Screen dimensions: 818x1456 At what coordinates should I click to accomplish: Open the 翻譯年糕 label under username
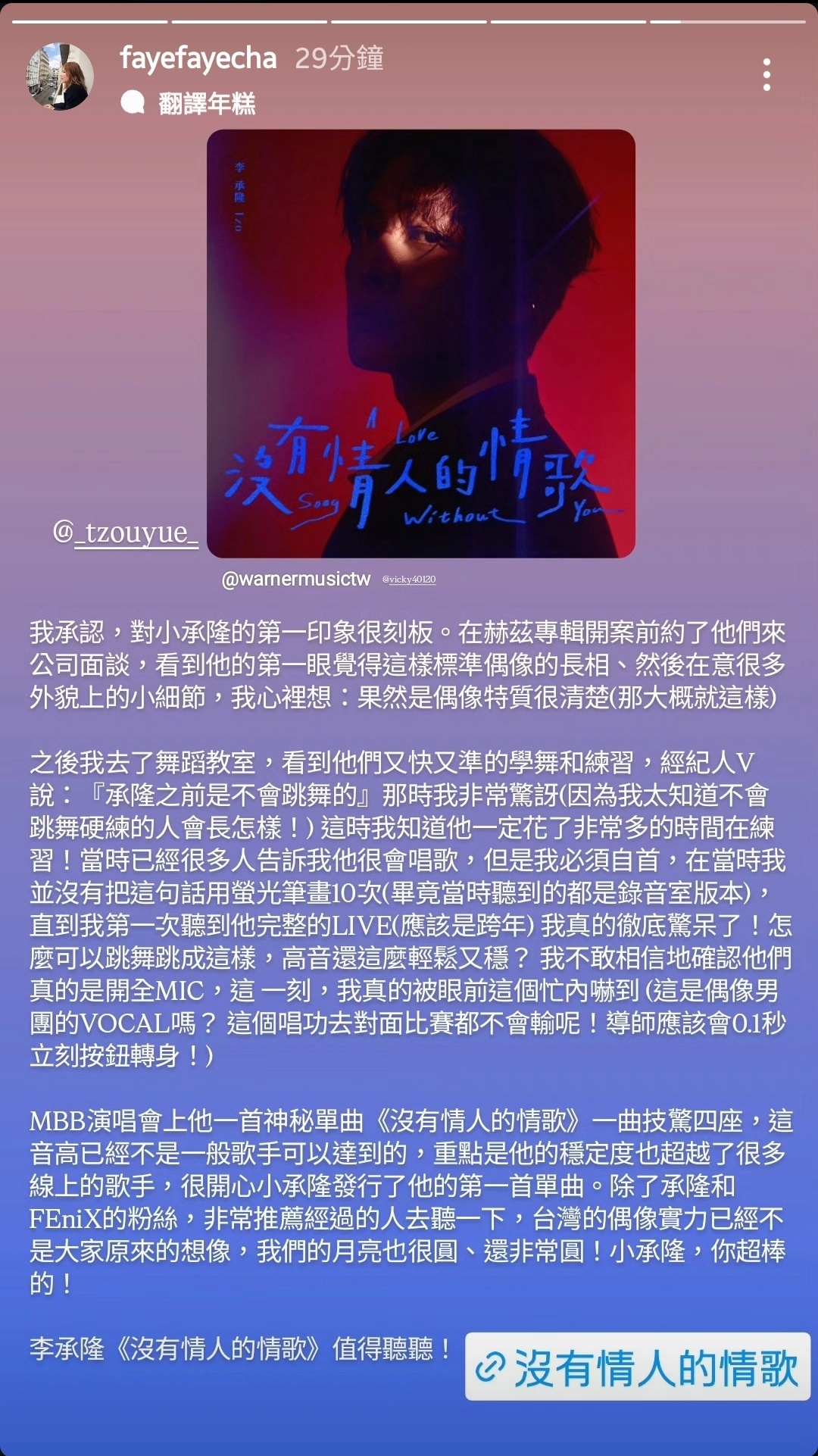click(206, 103)
